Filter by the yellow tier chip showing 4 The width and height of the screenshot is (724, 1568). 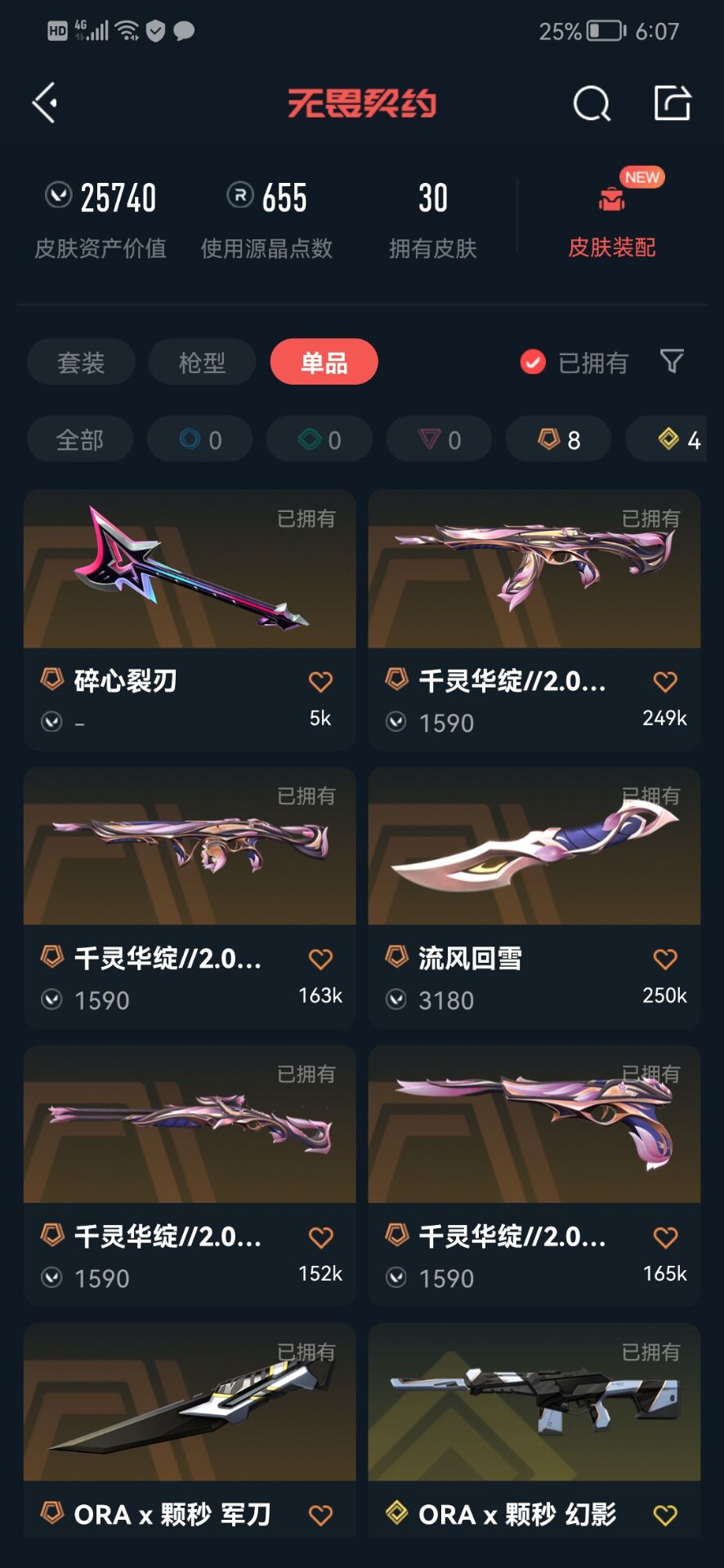(675, 439)
